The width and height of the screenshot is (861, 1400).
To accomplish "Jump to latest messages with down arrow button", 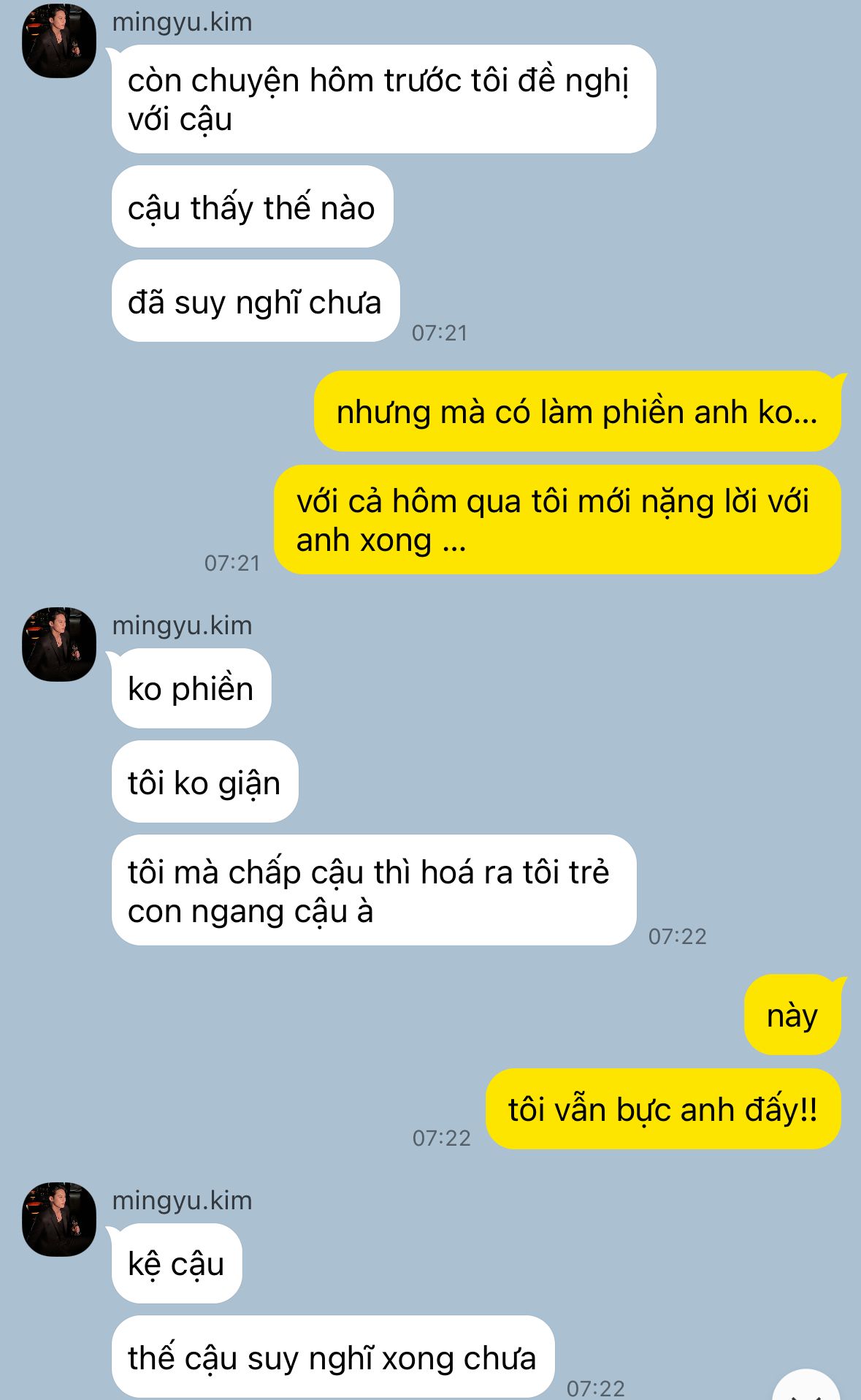I will pos(807,1388).
